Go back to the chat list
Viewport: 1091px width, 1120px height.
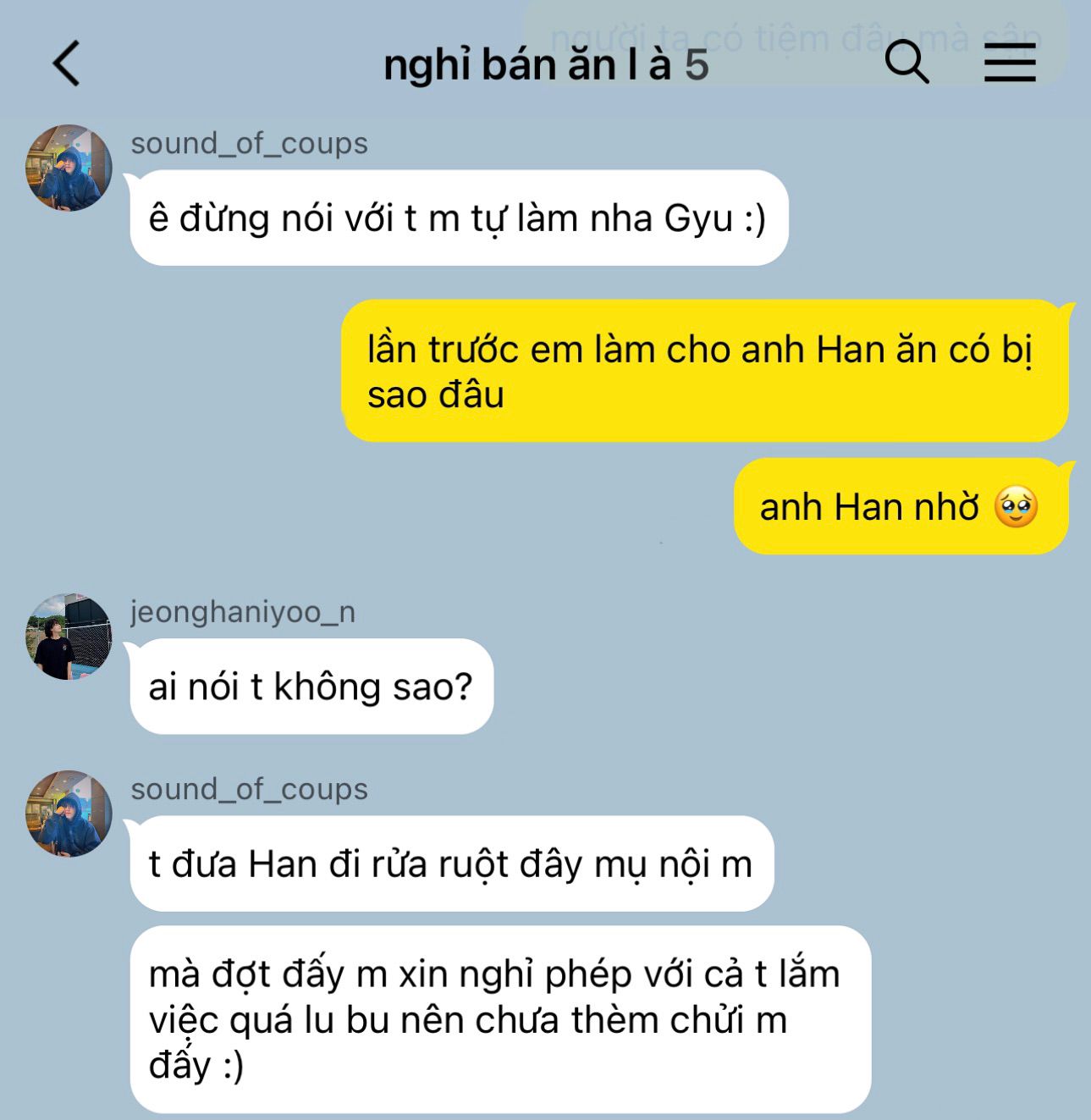pos(66,63)
